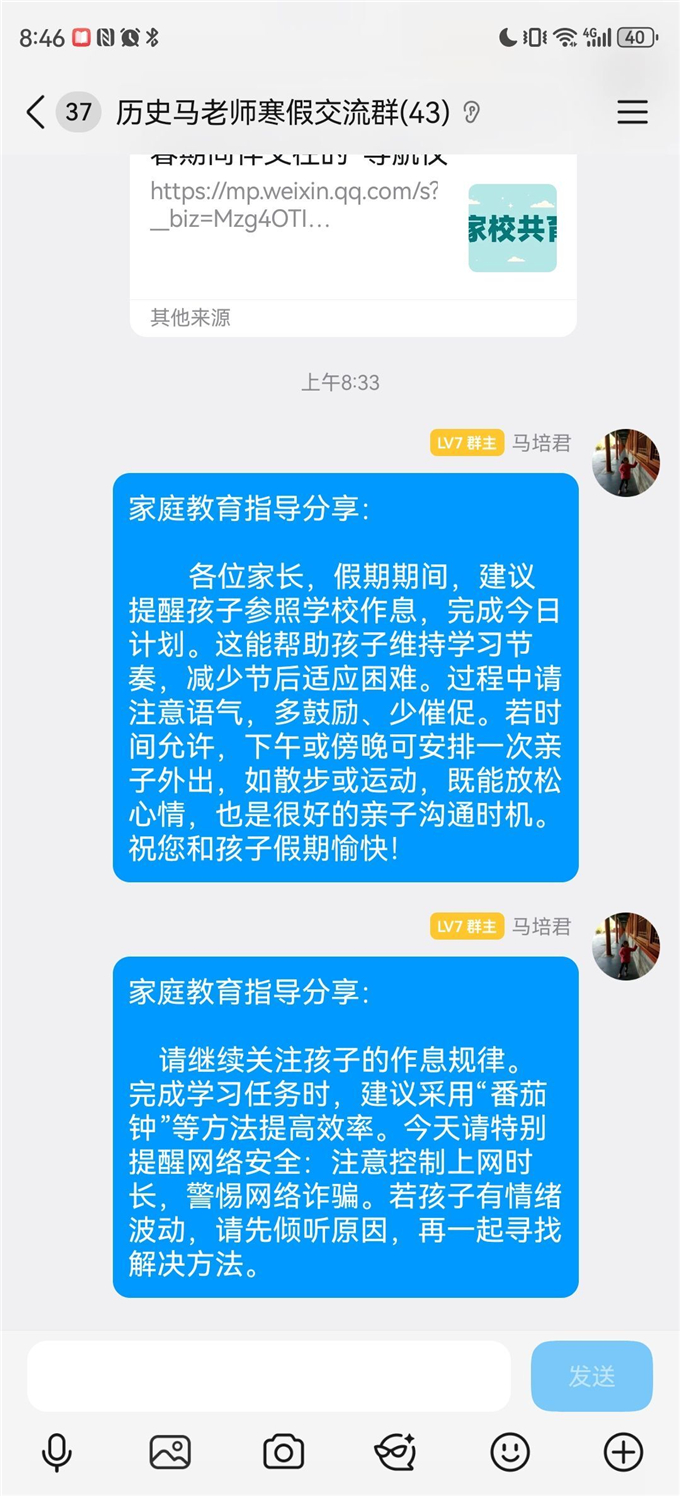Open the emoji panel
The height and width of the screenshot is (1496, 680).
tap(510, 1452)
